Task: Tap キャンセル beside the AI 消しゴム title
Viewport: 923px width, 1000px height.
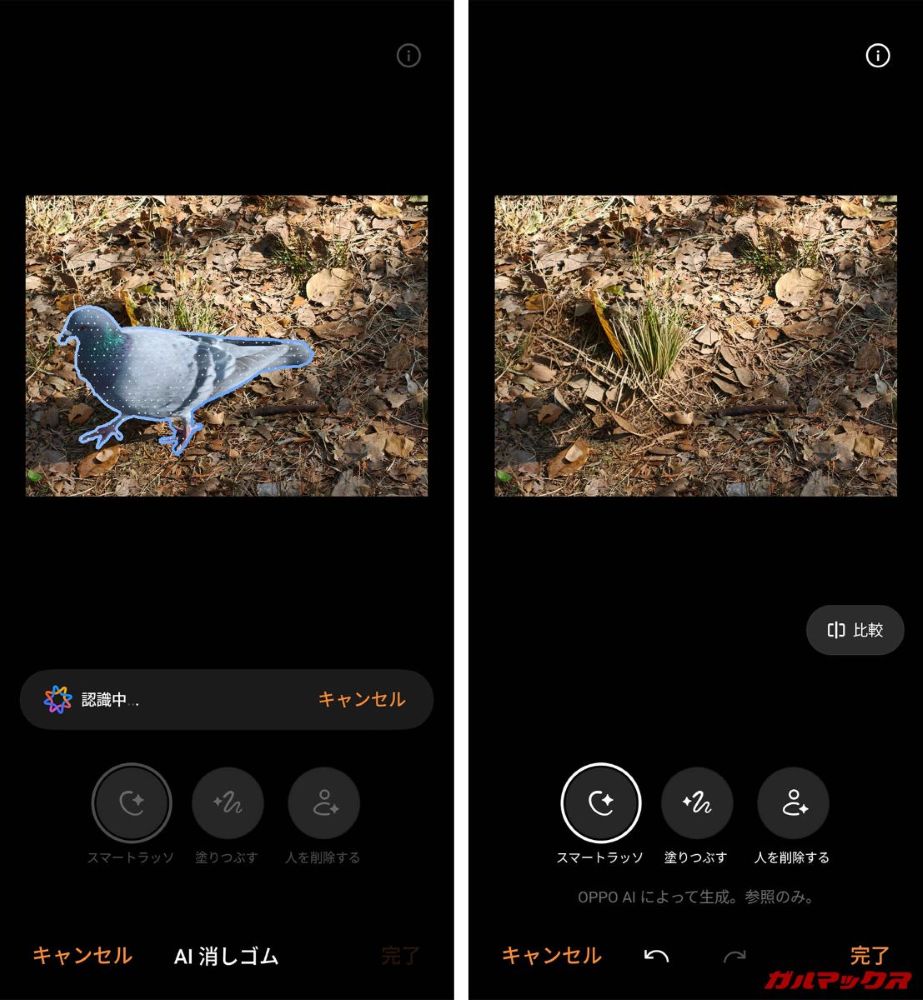Action: point(82,955)
